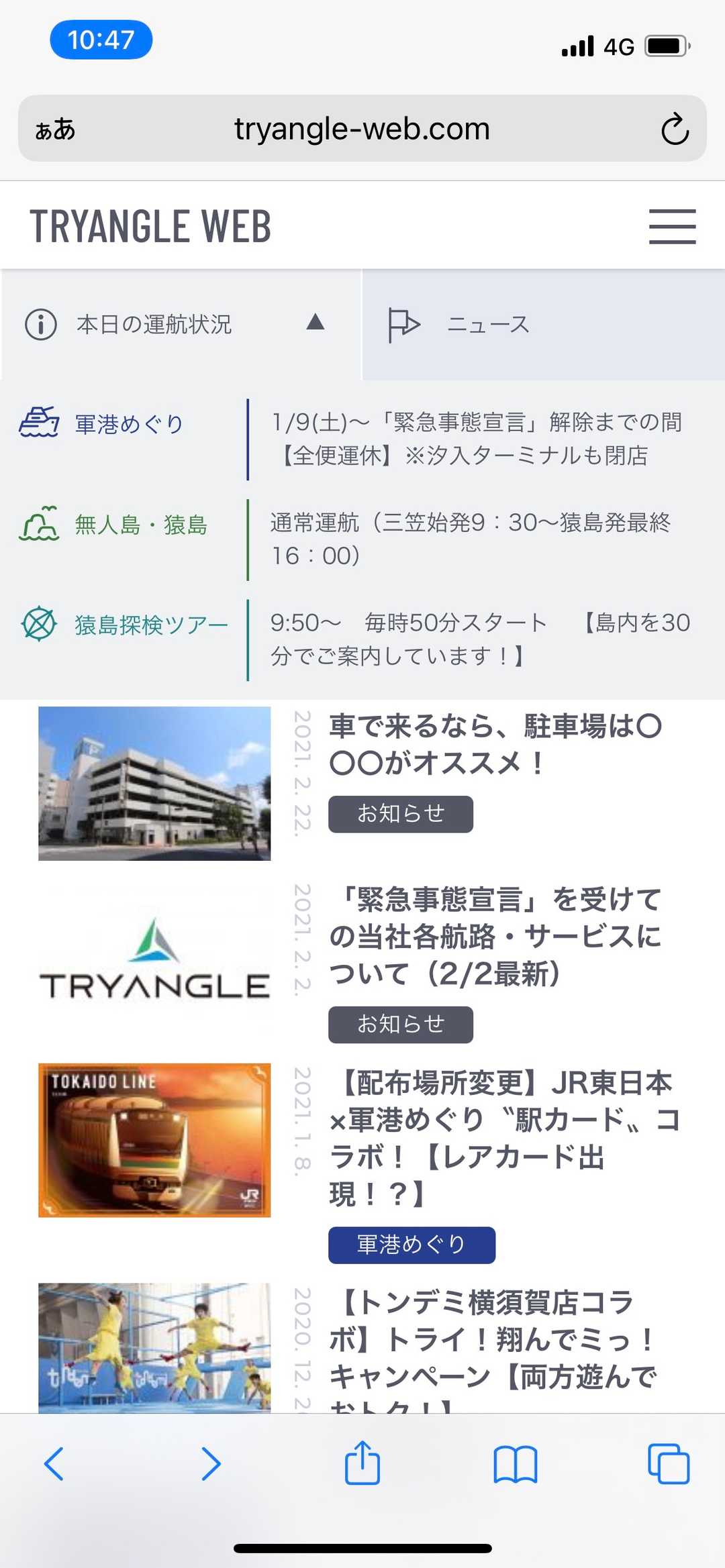Open the 猿島探検ツアー service link
The width and height of the screenshot is (725, 1568).
click(x=150, y=625)
